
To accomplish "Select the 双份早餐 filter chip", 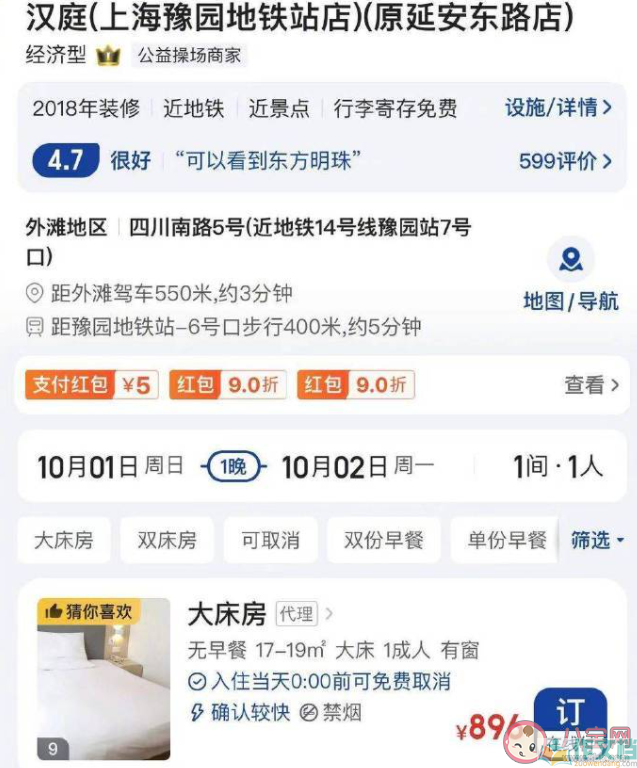I will 384,540.
